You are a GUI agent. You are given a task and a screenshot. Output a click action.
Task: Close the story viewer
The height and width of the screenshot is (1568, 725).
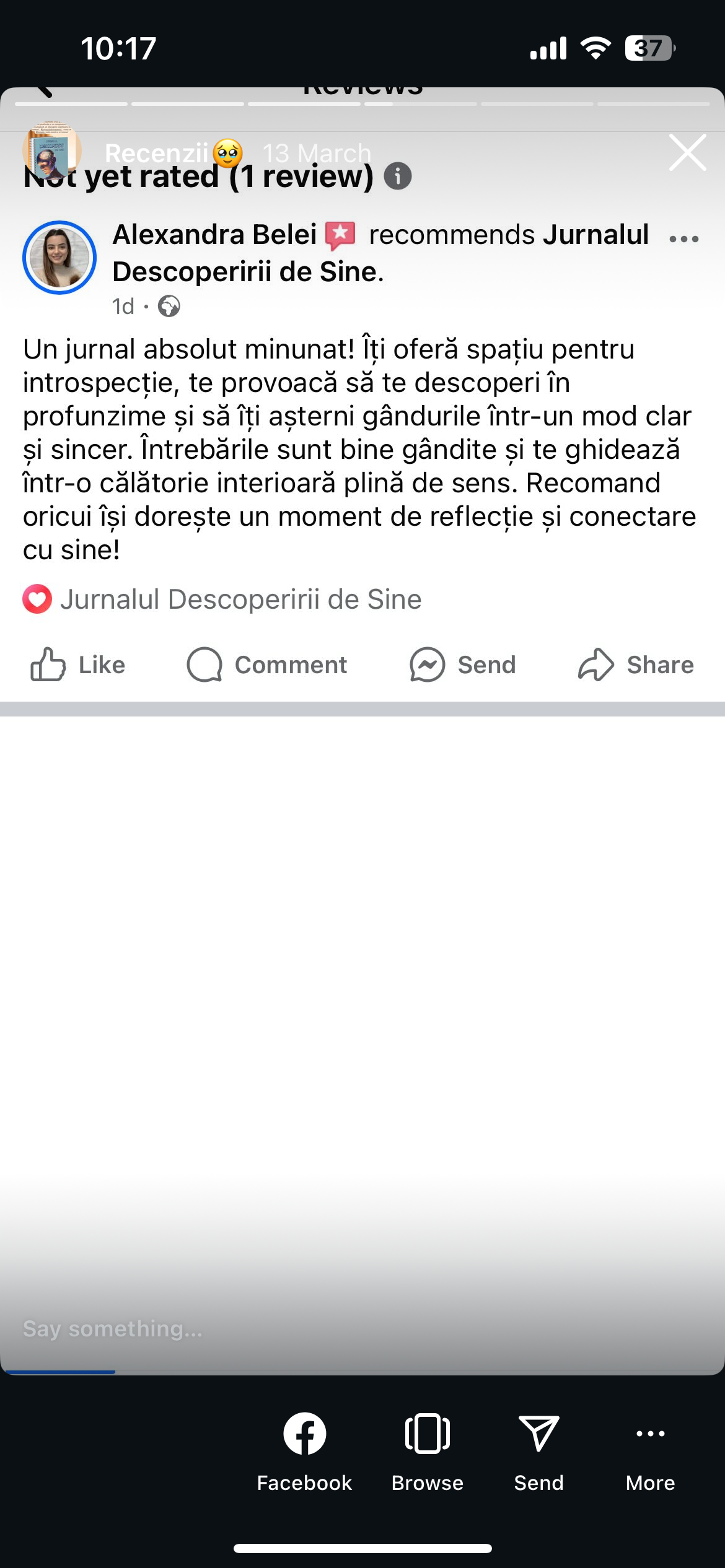(687, 152)
